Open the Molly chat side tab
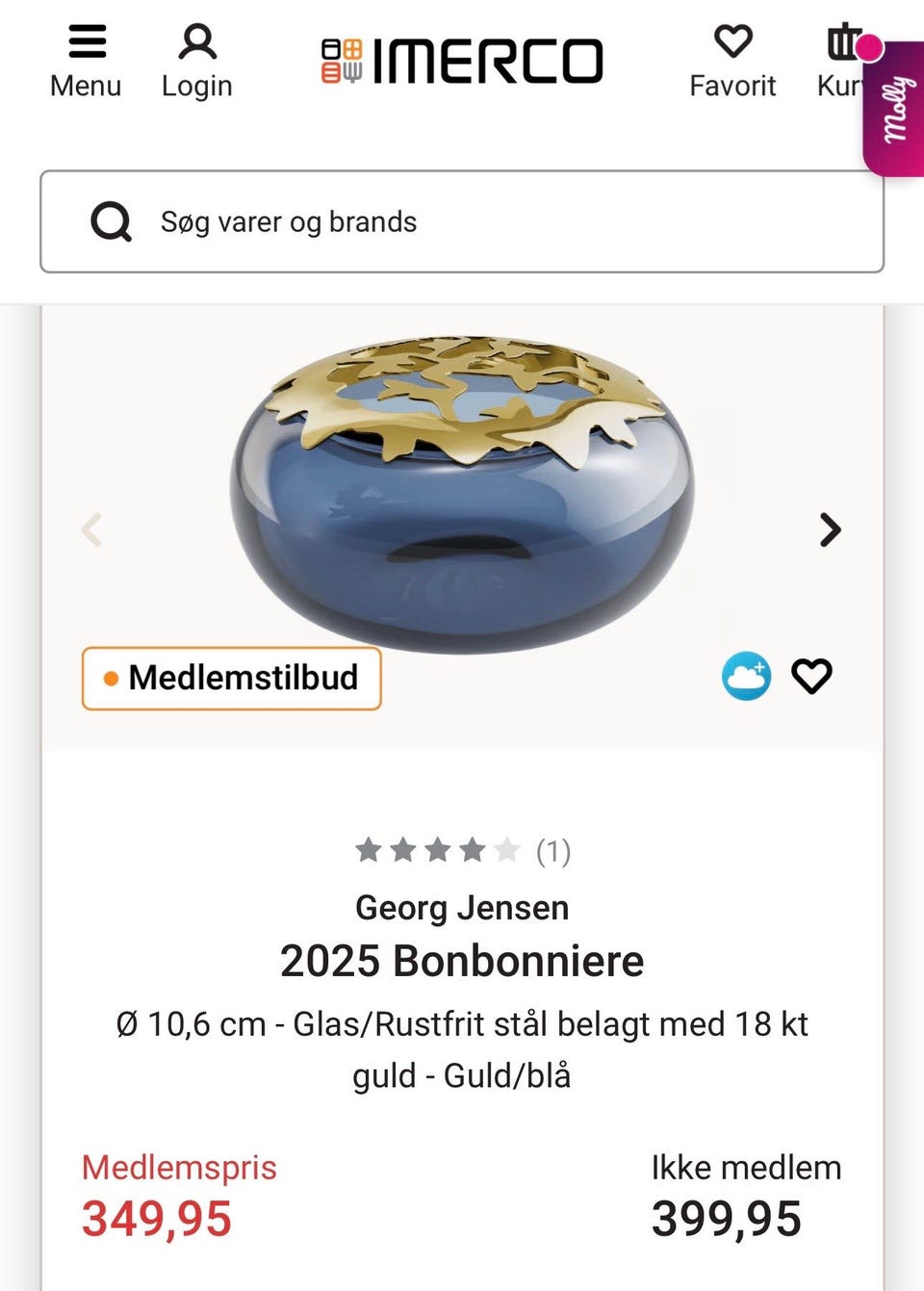 coord(893,106)
